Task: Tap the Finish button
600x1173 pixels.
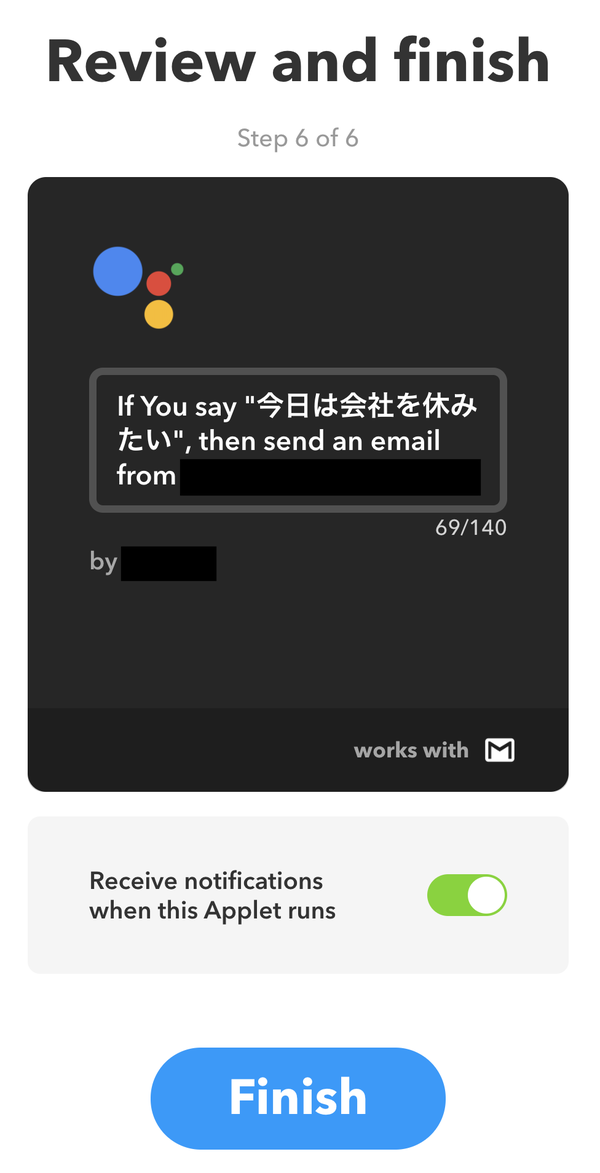Action: point(298,1098)
